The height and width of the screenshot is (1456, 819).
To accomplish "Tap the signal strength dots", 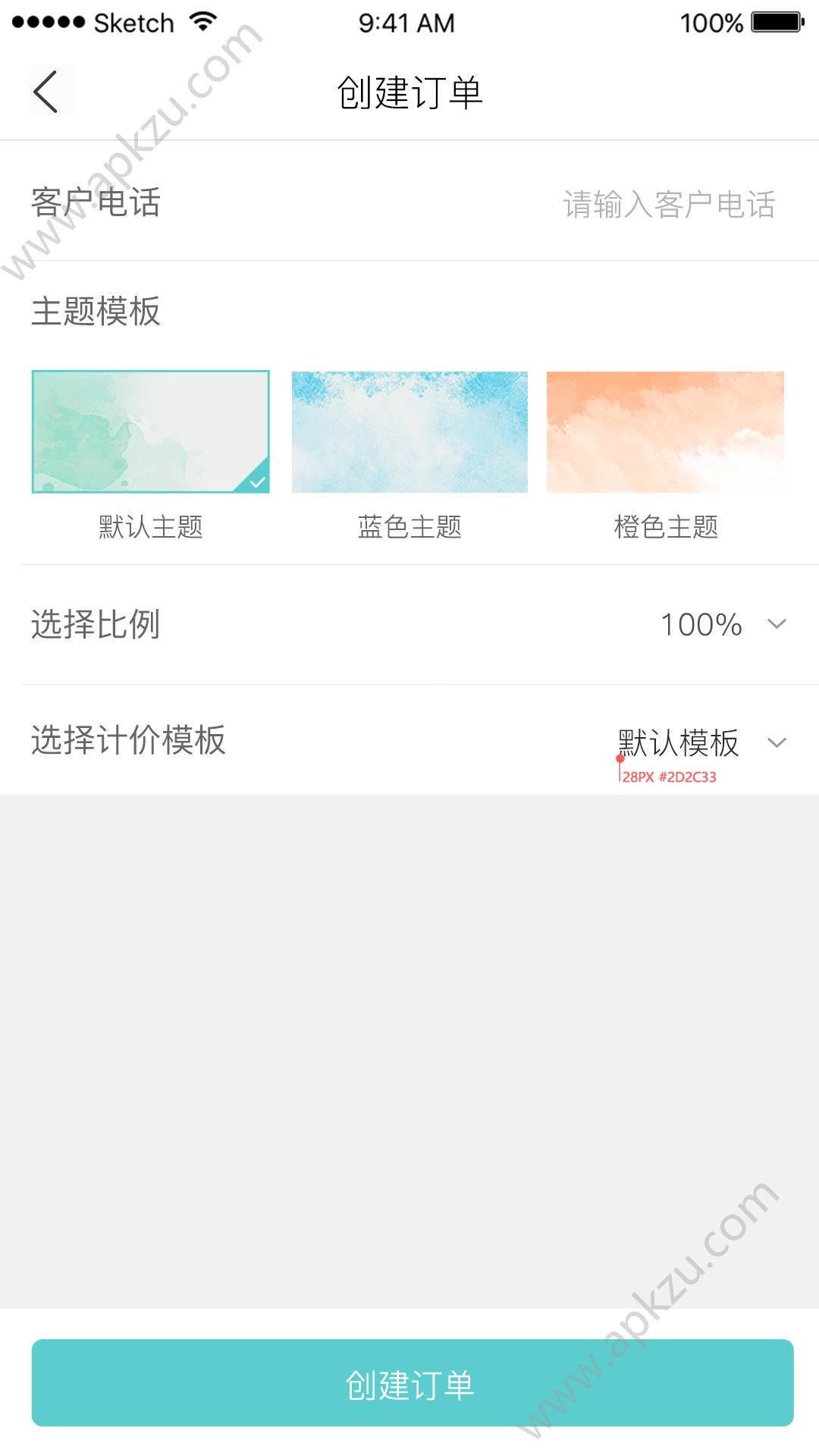I will (45, 21).
